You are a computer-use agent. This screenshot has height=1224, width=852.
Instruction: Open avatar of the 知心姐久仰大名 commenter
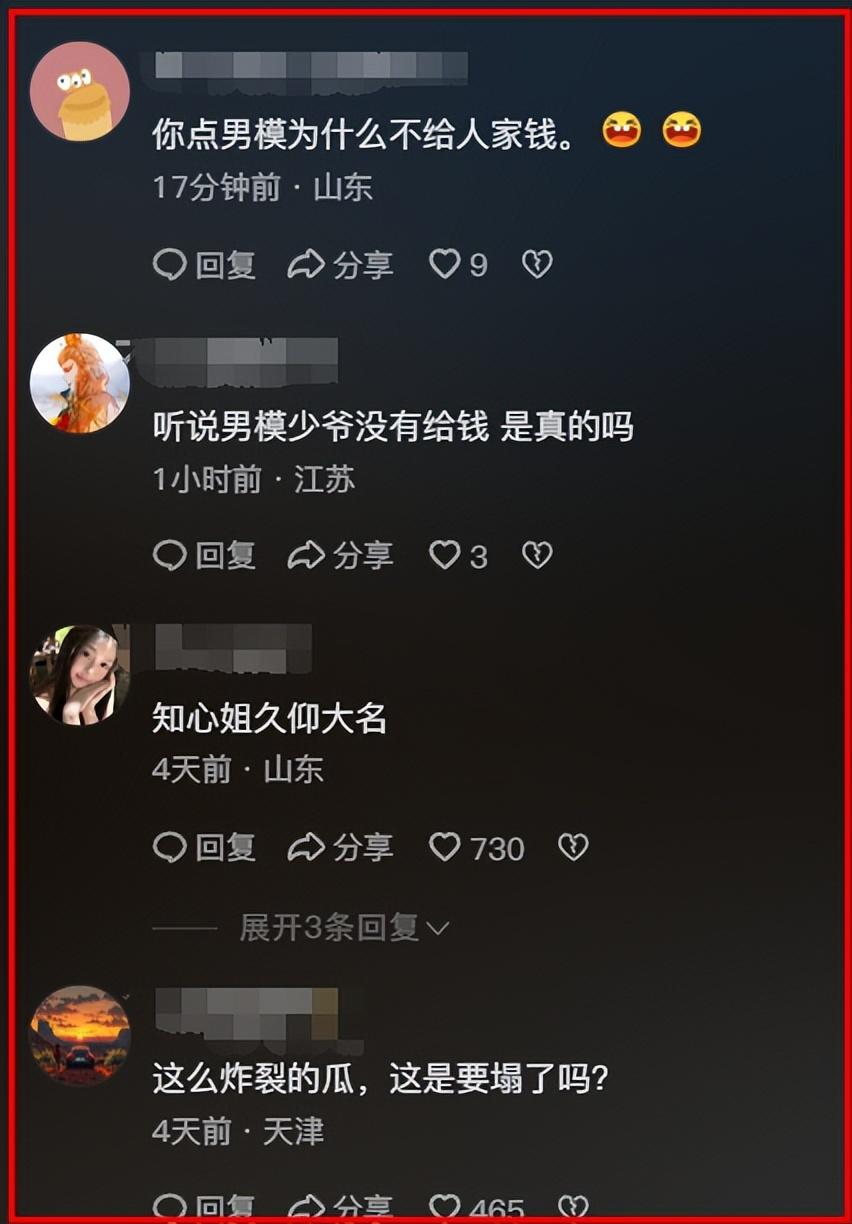click(80, 675)
